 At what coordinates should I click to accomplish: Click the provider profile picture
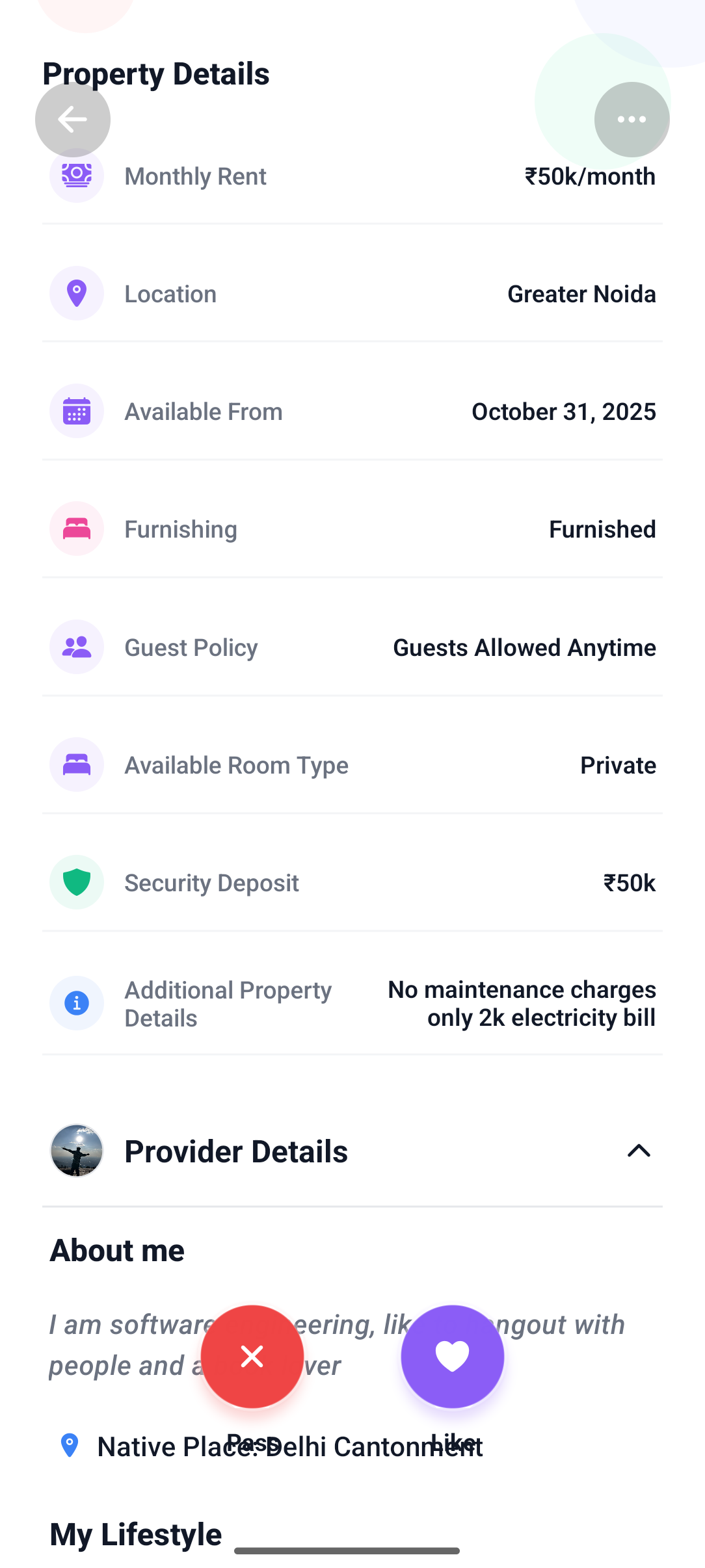(76, 1151)
